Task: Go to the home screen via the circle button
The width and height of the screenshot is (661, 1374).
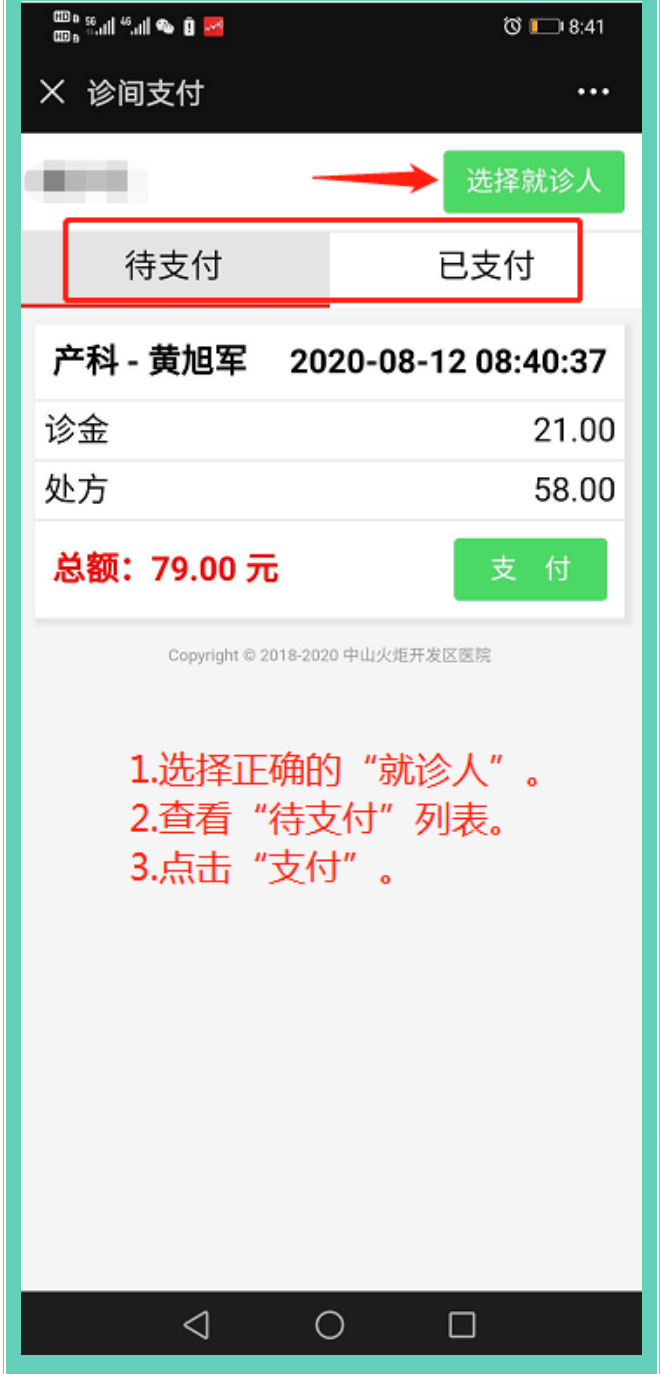Action: click(329, 1325)
